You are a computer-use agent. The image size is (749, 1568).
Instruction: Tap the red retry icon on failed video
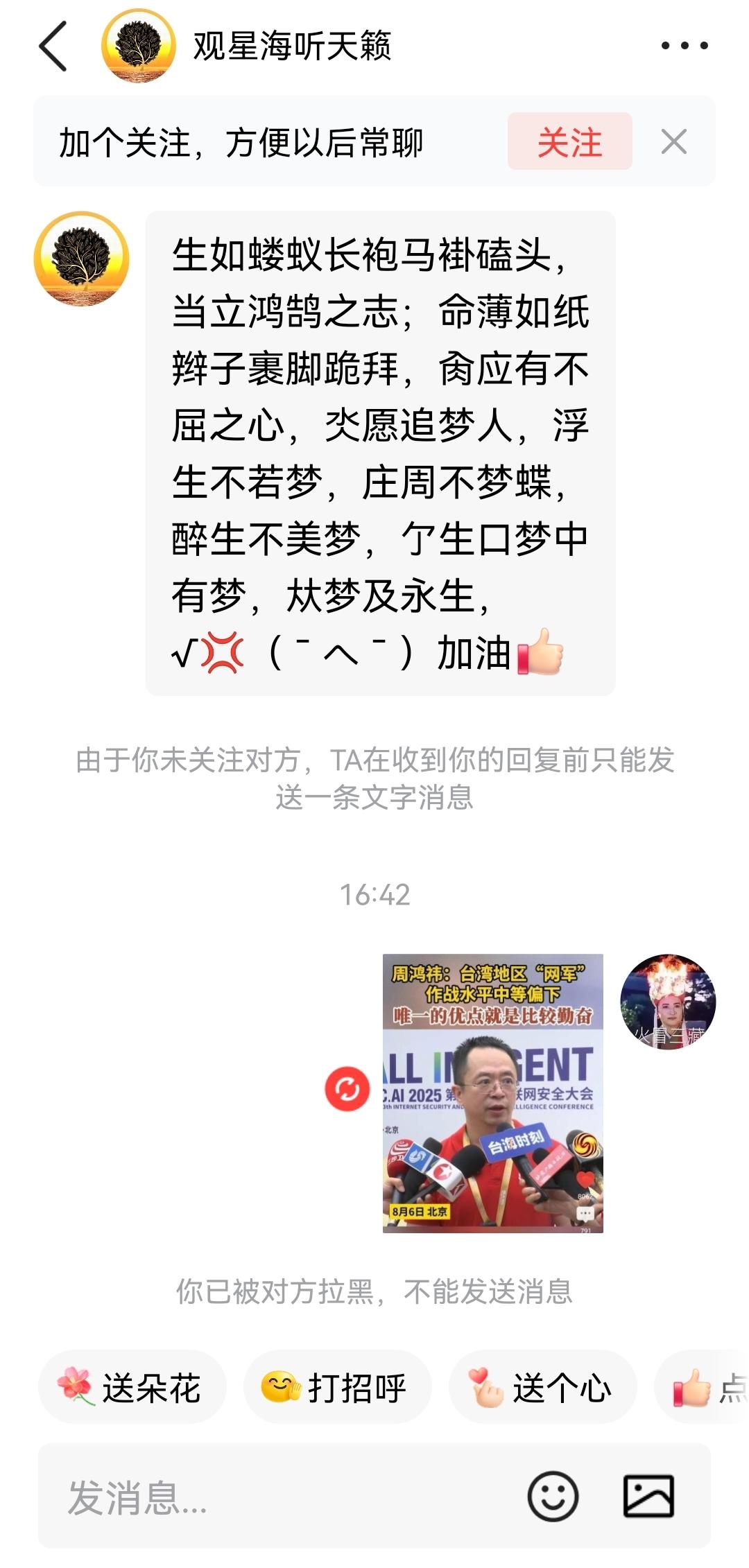[x=348, y=1090]
